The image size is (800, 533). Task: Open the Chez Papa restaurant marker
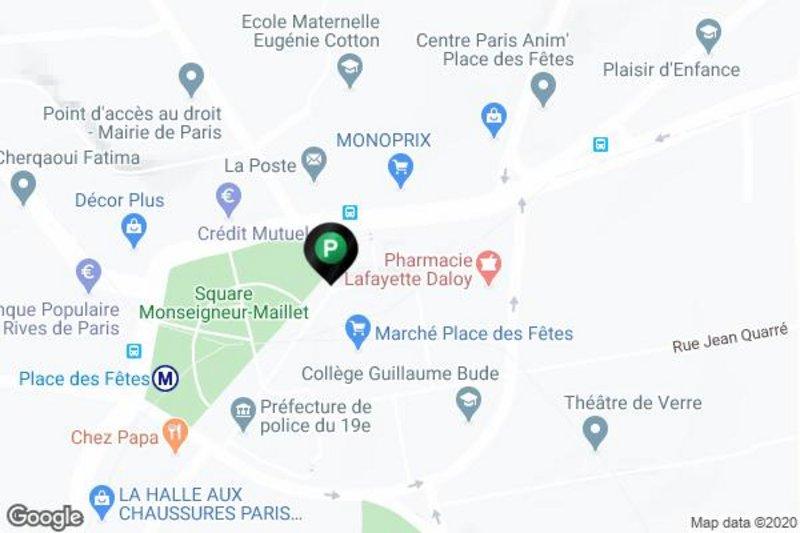[176, 435]
